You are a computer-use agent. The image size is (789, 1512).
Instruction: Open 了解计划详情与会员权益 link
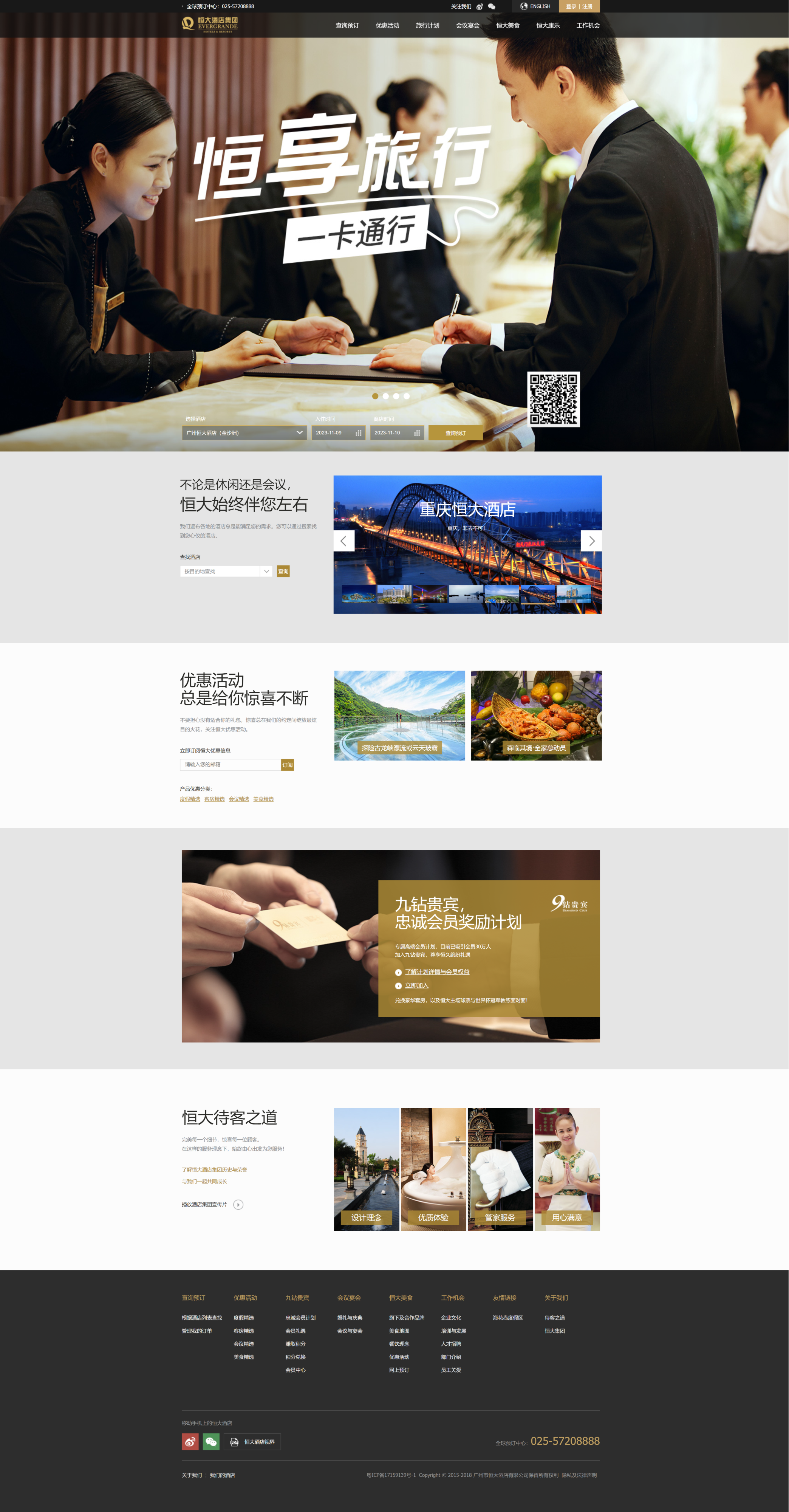[x=437, y=971]
